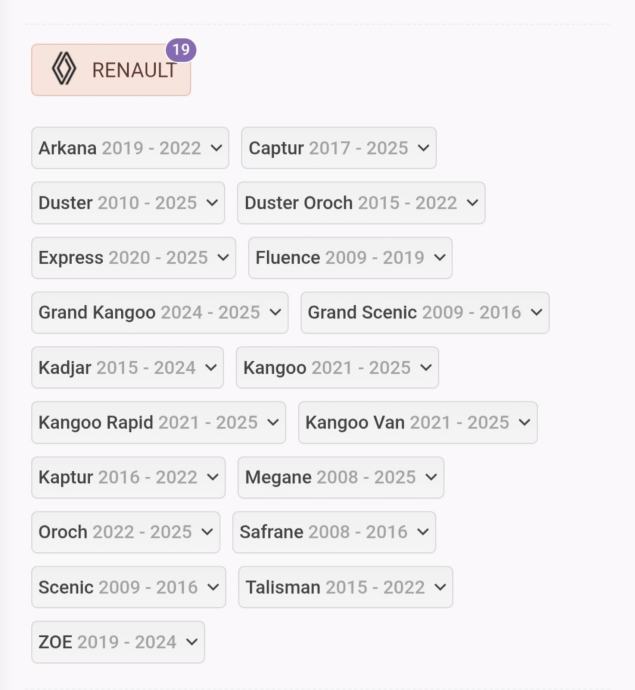Expand the Kangoo 2021 - 2025 dropdown
The image size is (635, 690).
[x=337, y=368]
